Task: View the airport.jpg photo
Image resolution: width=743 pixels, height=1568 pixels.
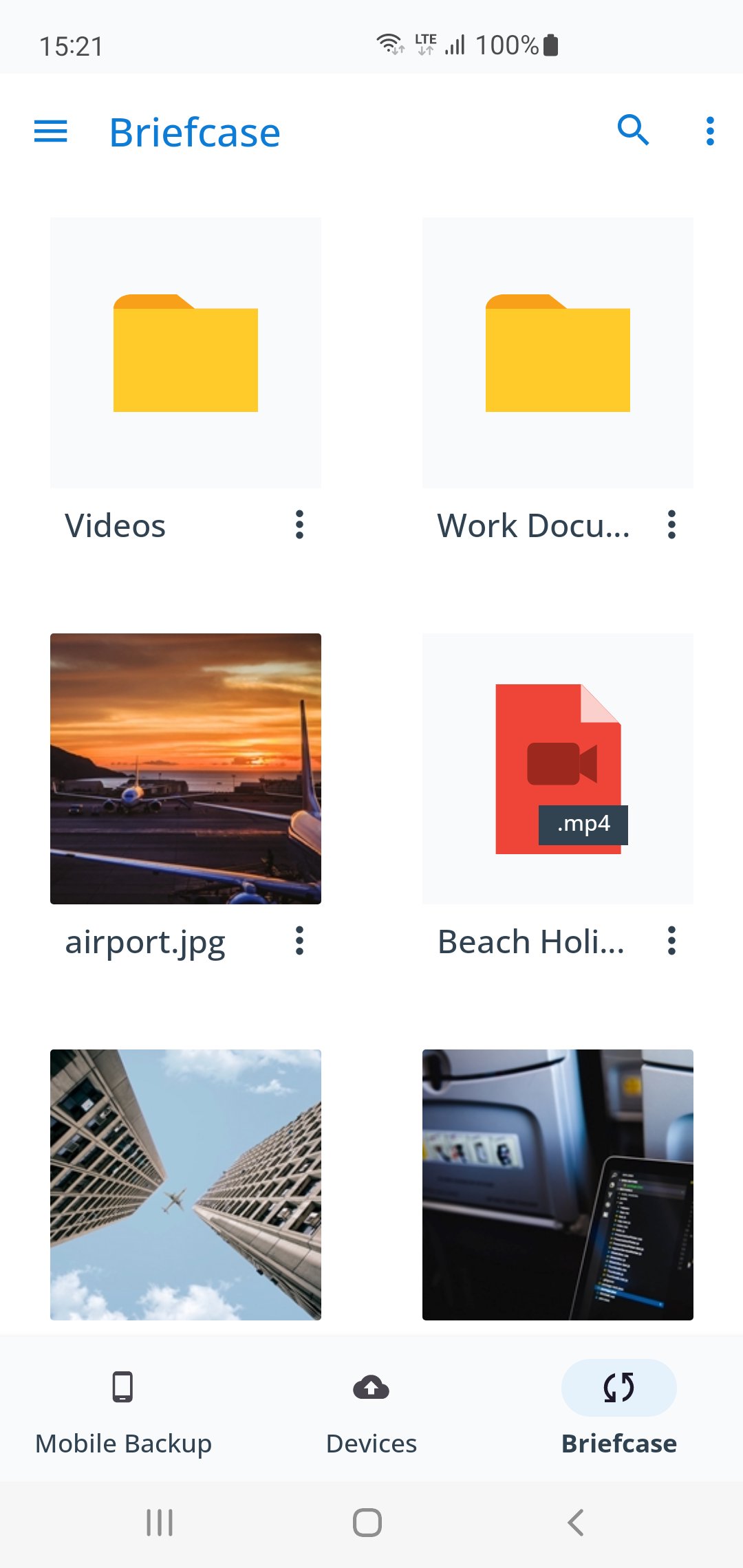Action: click(186, 768)
